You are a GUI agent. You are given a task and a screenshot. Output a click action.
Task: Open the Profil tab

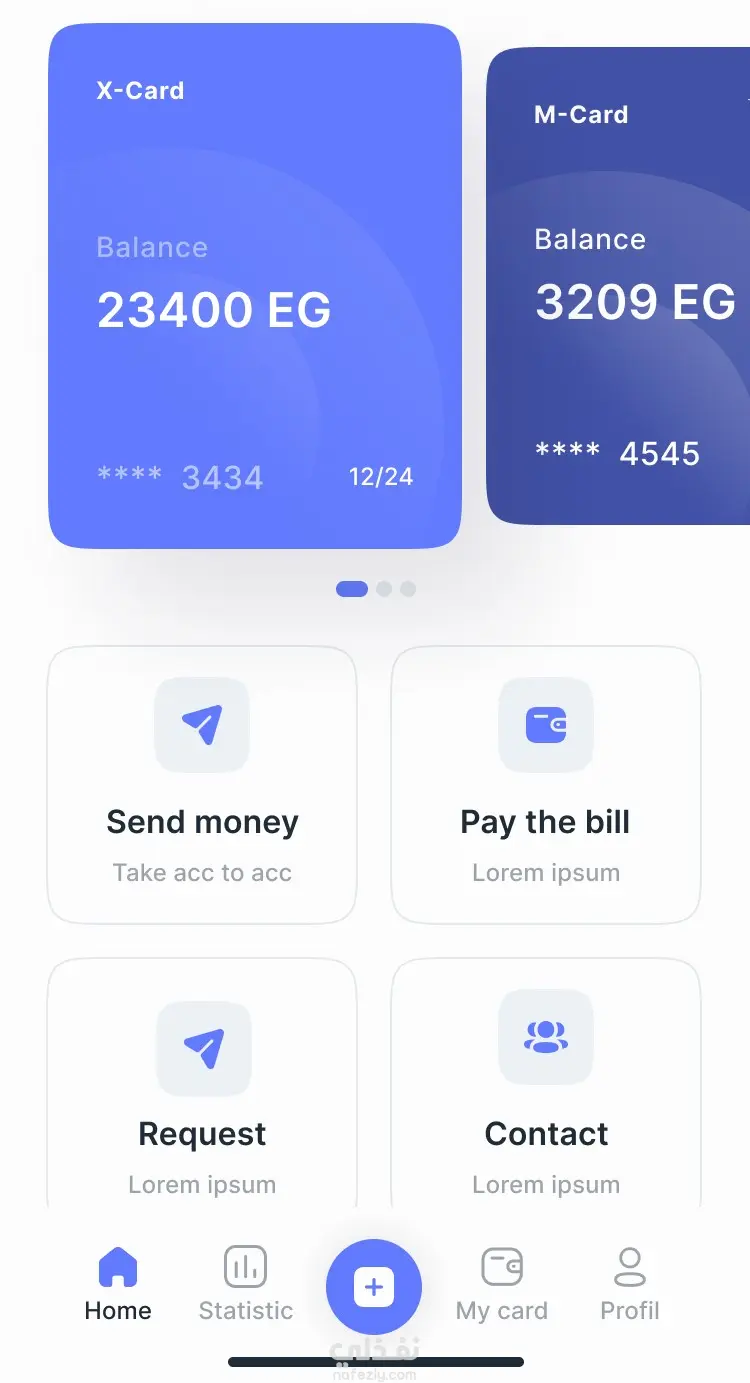coord(630,1285)
